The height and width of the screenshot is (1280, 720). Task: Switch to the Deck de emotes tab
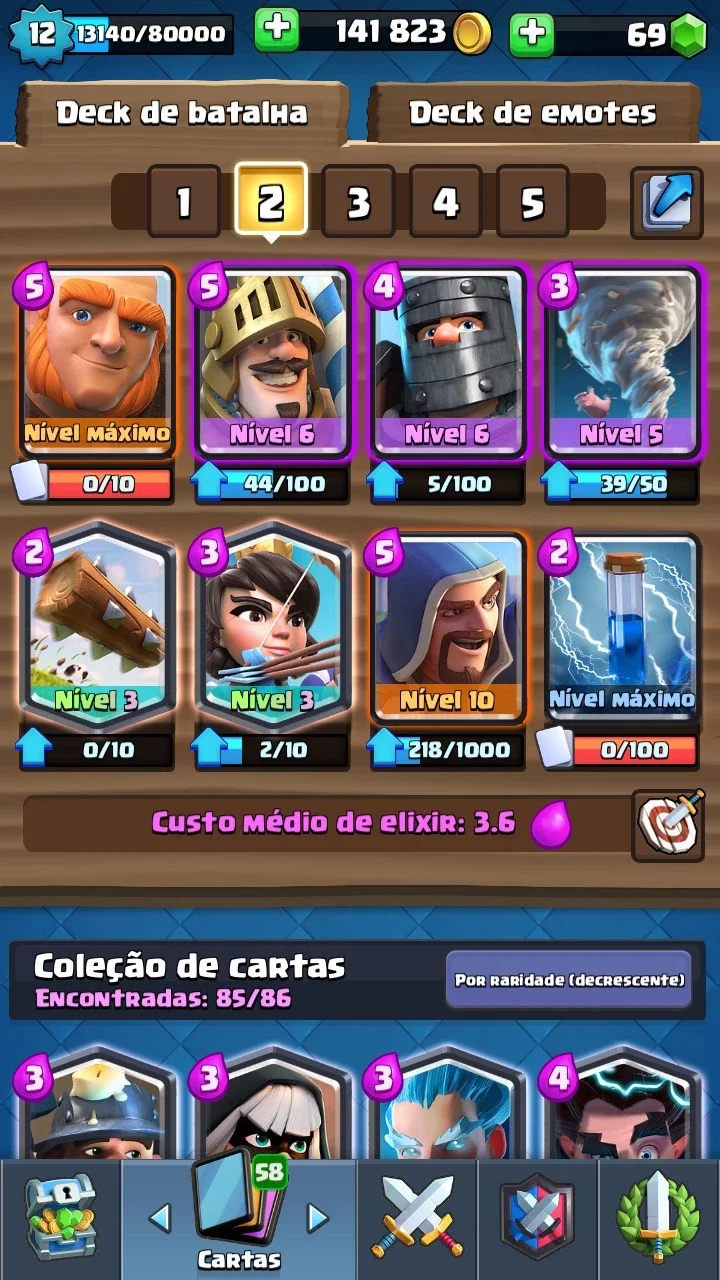coord(533,113)
